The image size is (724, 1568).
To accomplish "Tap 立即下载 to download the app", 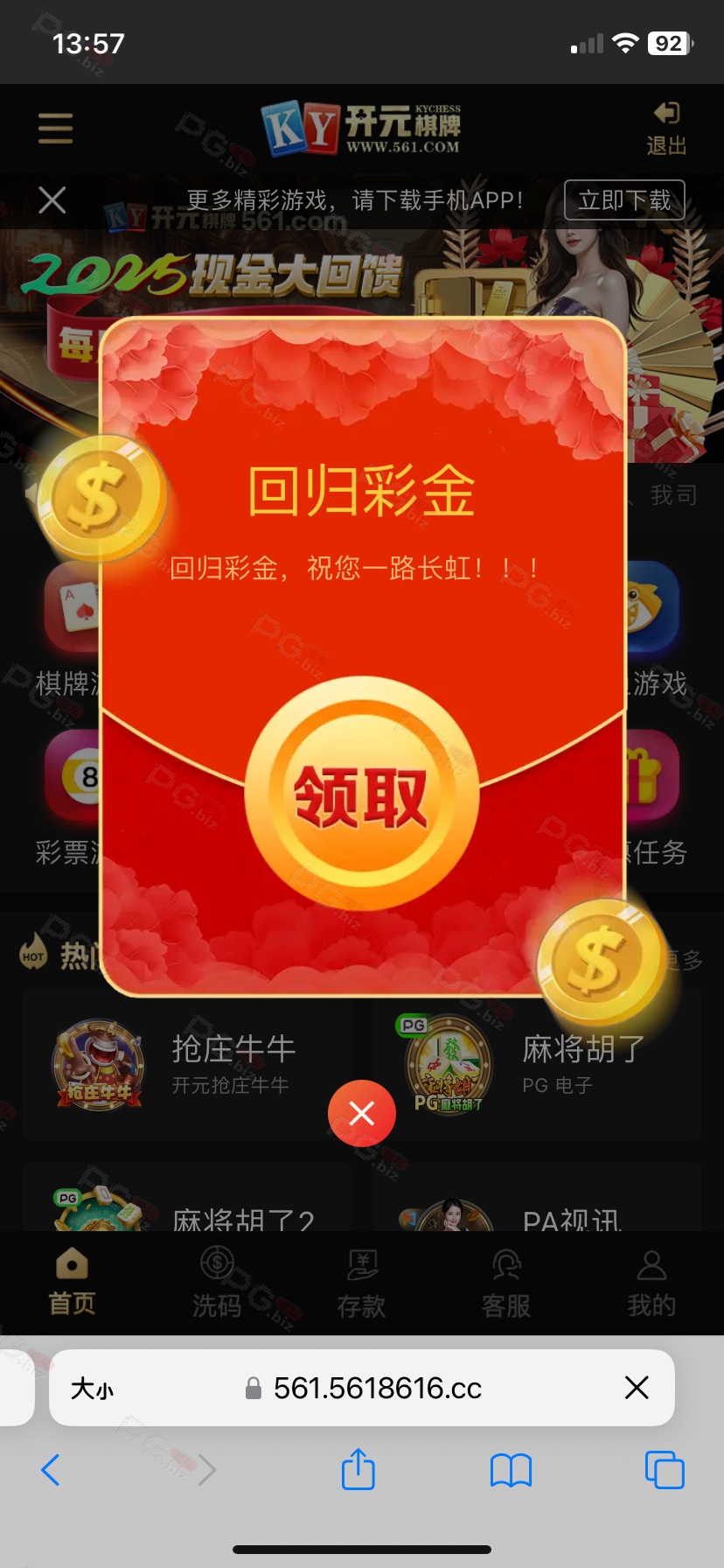I will pos(624,200).
